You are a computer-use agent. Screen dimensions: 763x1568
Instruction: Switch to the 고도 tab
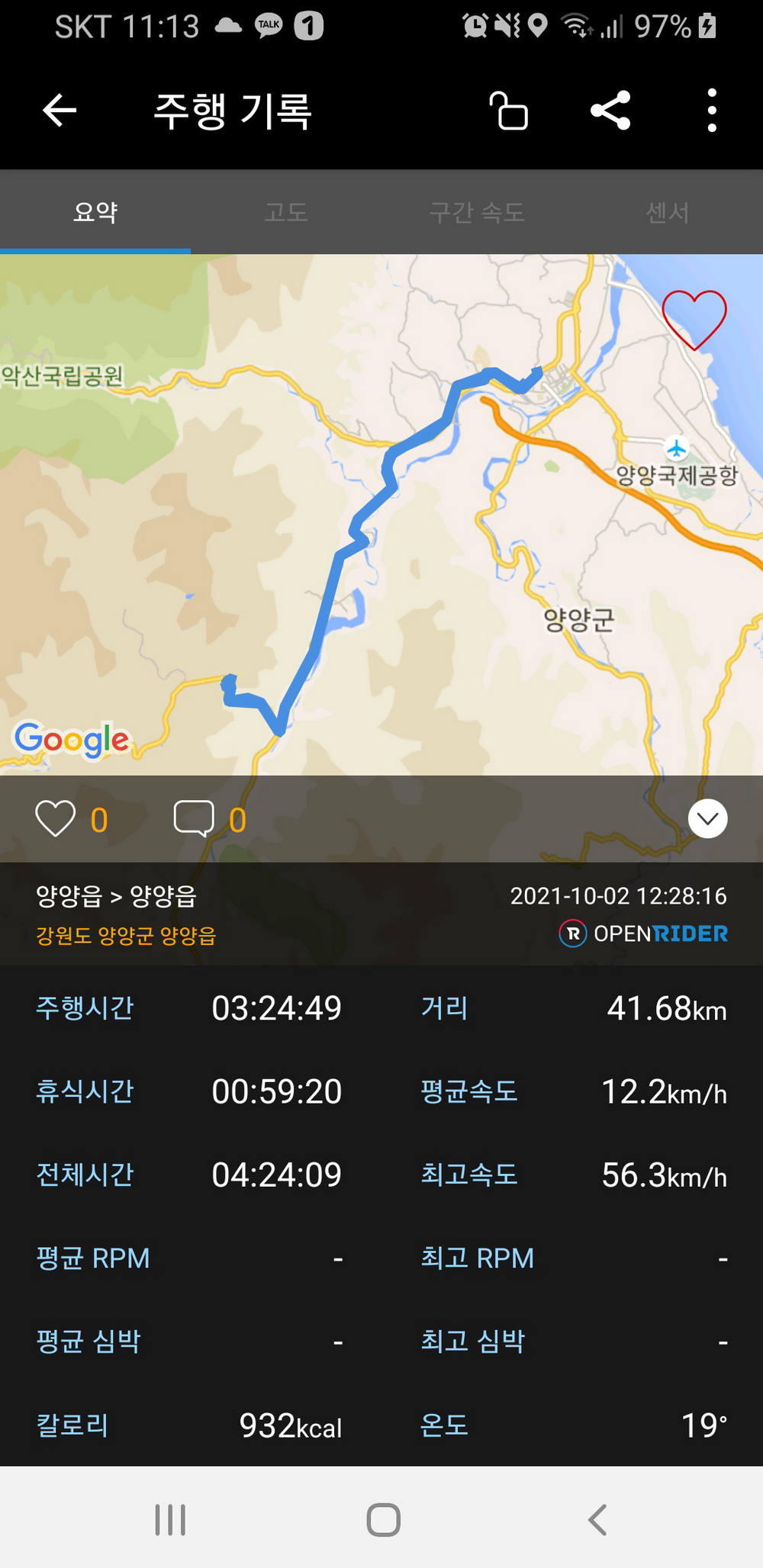pos(286,212)
